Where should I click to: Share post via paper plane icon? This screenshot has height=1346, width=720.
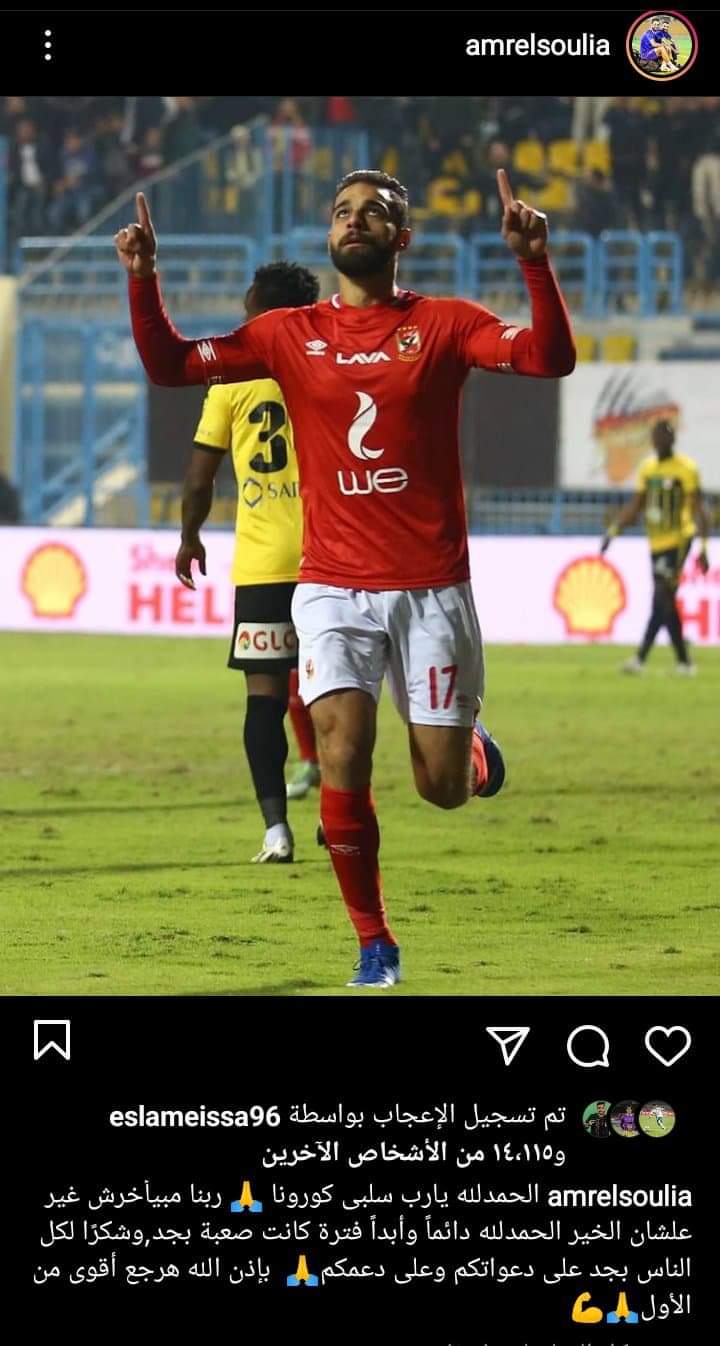tap(508, 1046)
